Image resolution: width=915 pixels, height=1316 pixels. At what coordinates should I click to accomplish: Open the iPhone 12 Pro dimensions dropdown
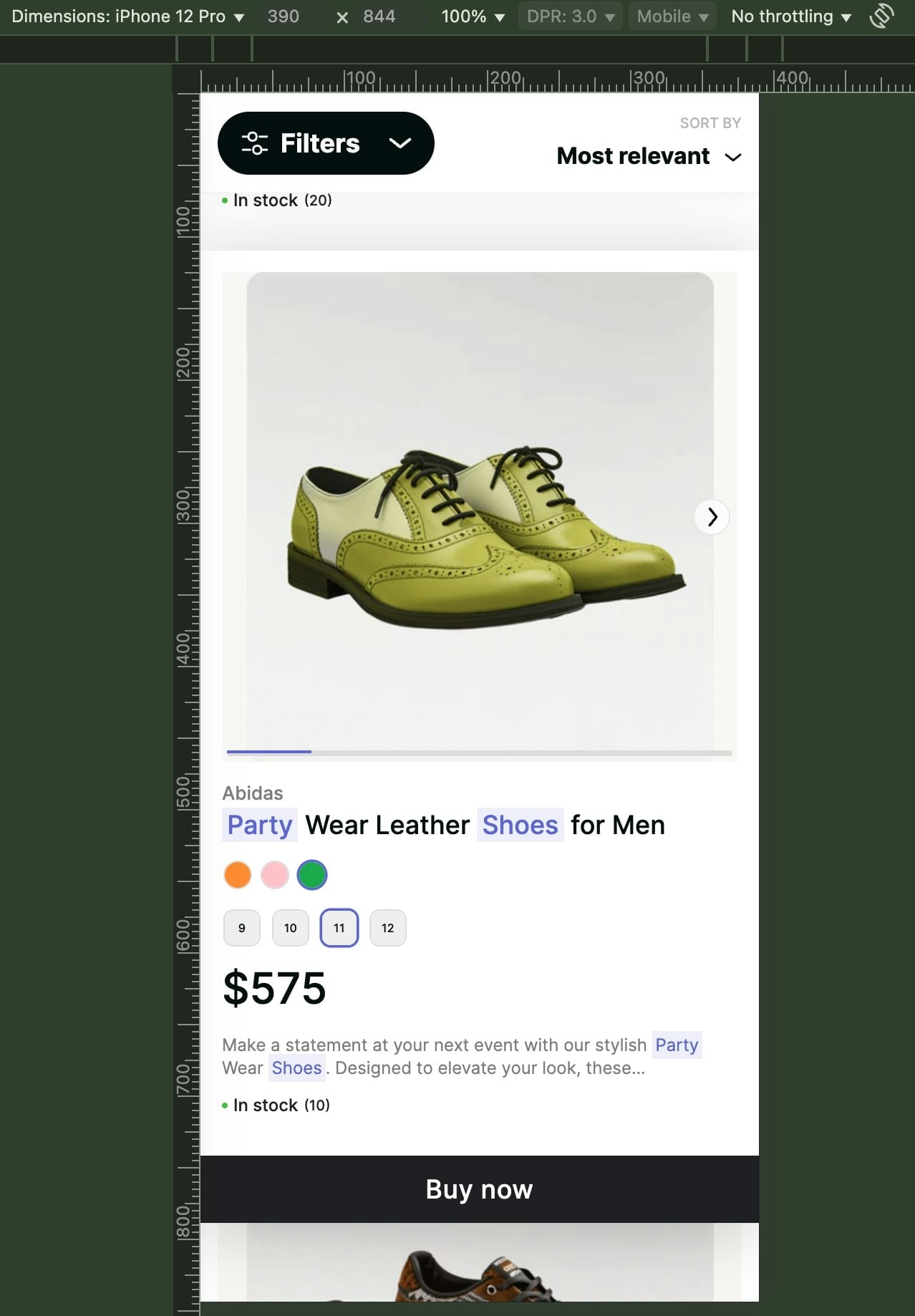point(128,16)
